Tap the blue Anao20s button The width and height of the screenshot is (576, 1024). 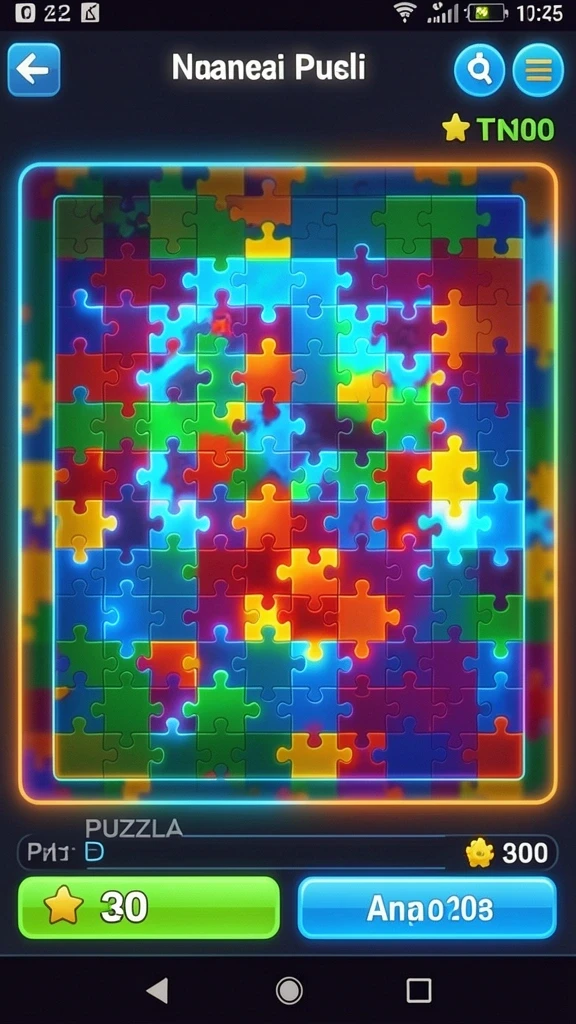pyautogui.click(x=428, y=908)
